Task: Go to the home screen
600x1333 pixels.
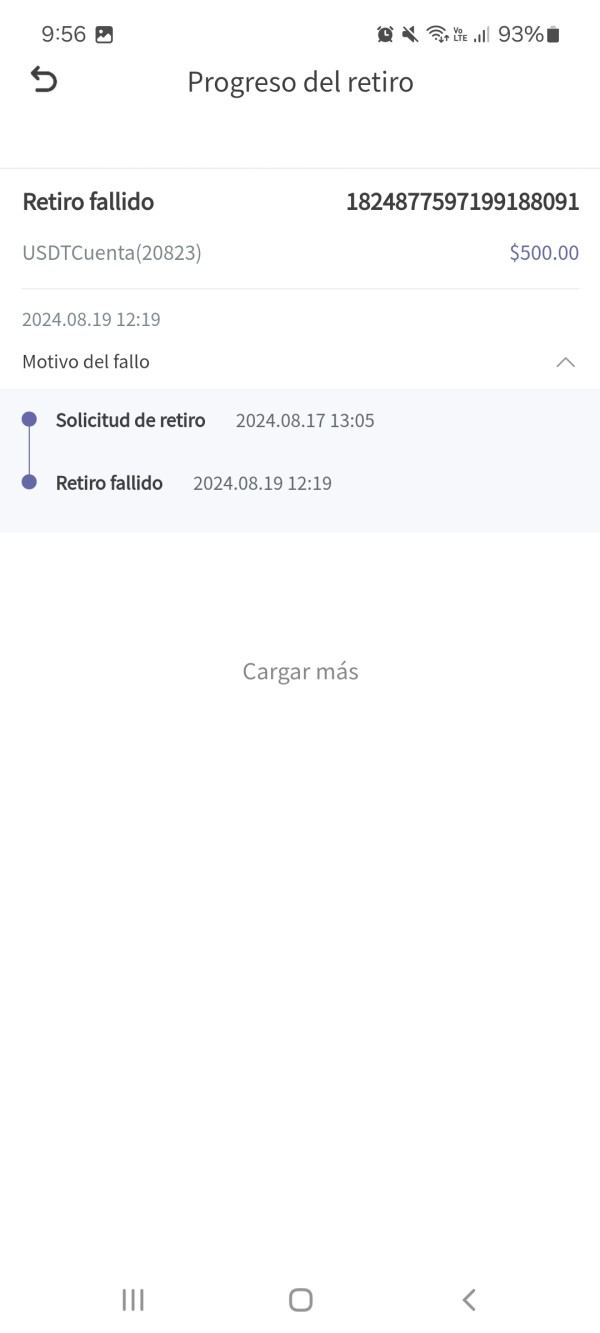Action: (x=300, y=1299)
